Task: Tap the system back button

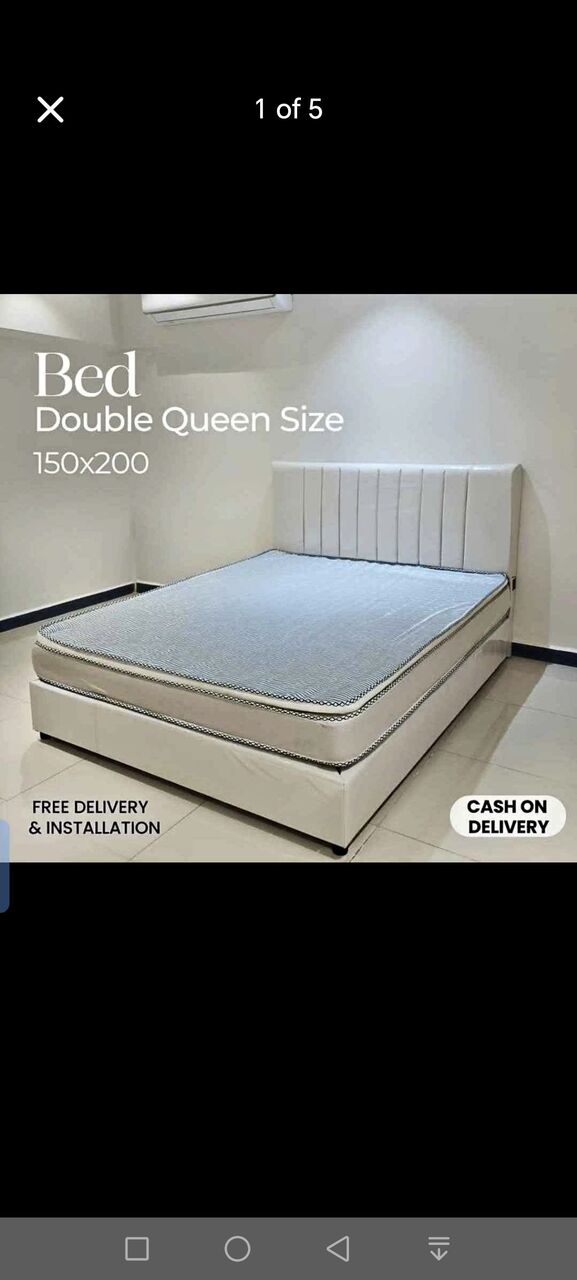Action: tap(338, 1248)
